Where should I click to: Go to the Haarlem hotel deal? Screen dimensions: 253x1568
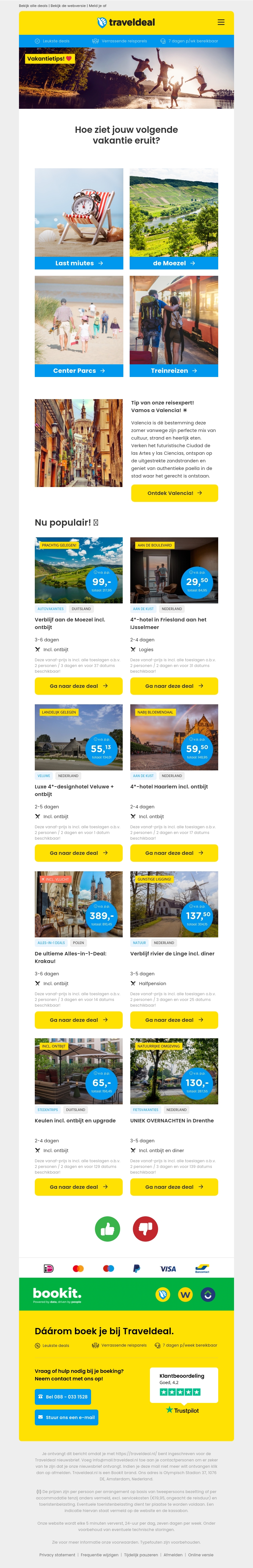[174, 853]
